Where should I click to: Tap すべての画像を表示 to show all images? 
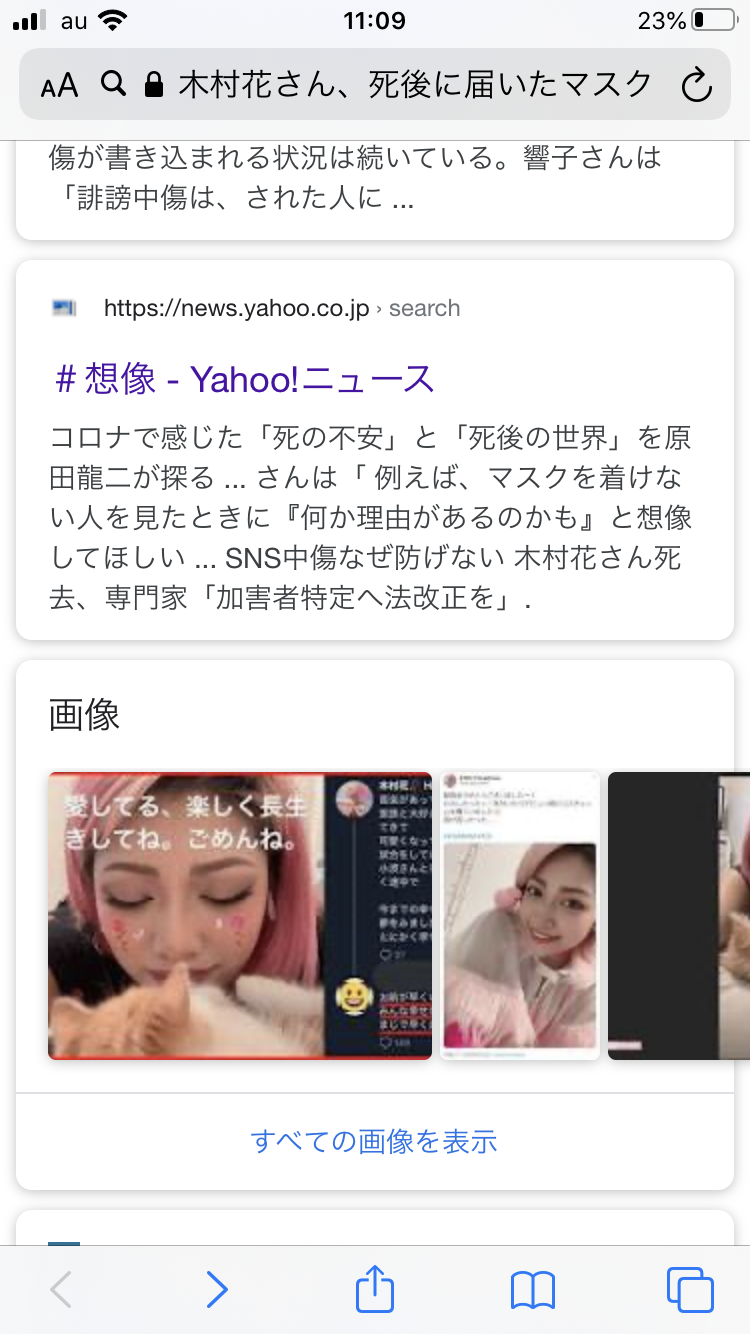click(374, 1141)
